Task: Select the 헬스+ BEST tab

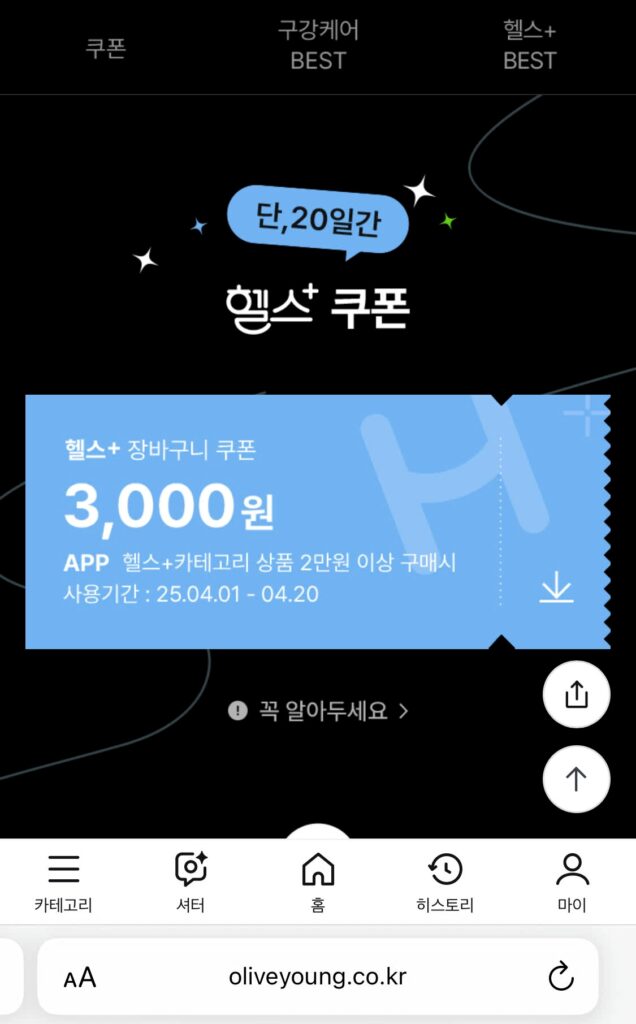Action: click(x=529, y=46)
